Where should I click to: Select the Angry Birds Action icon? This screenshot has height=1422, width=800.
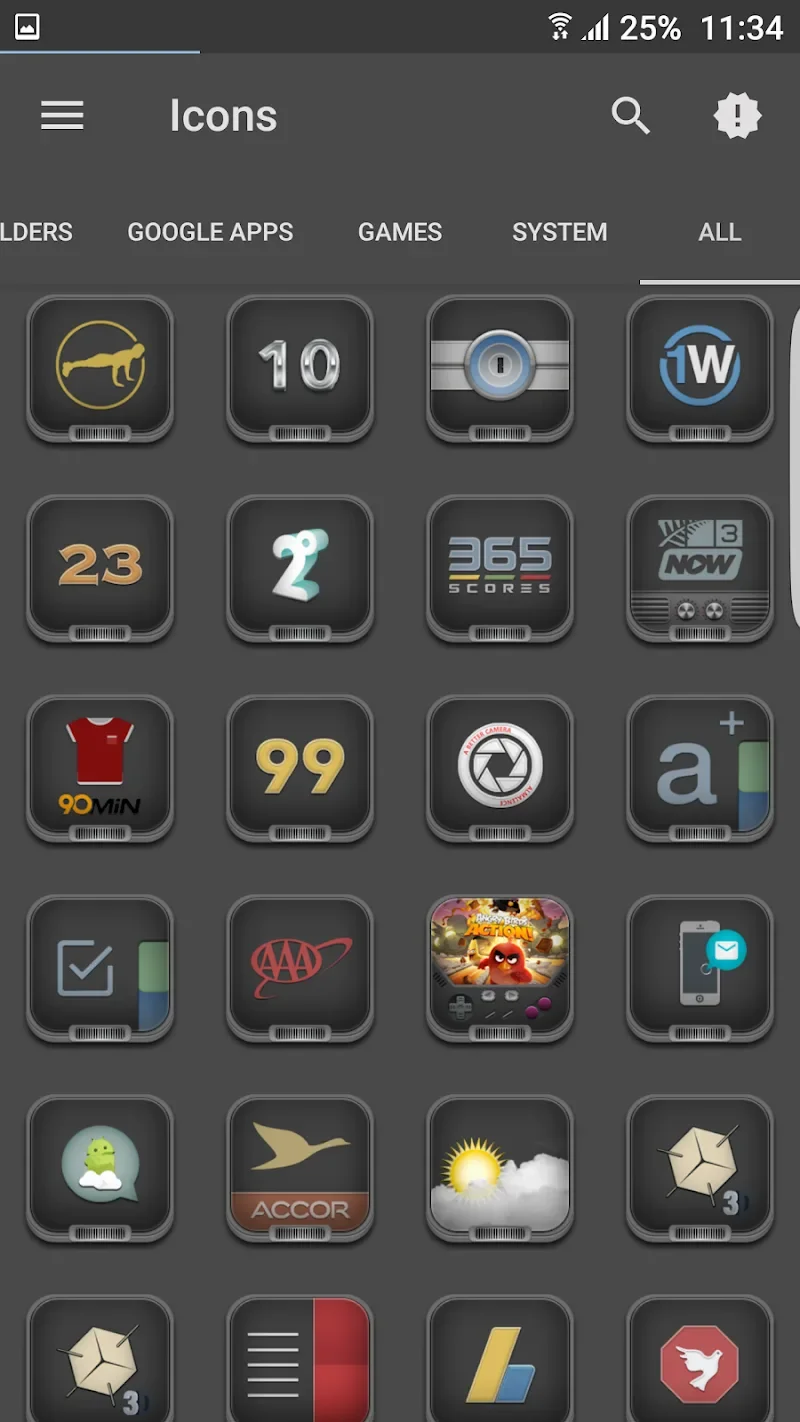point(500,967)
